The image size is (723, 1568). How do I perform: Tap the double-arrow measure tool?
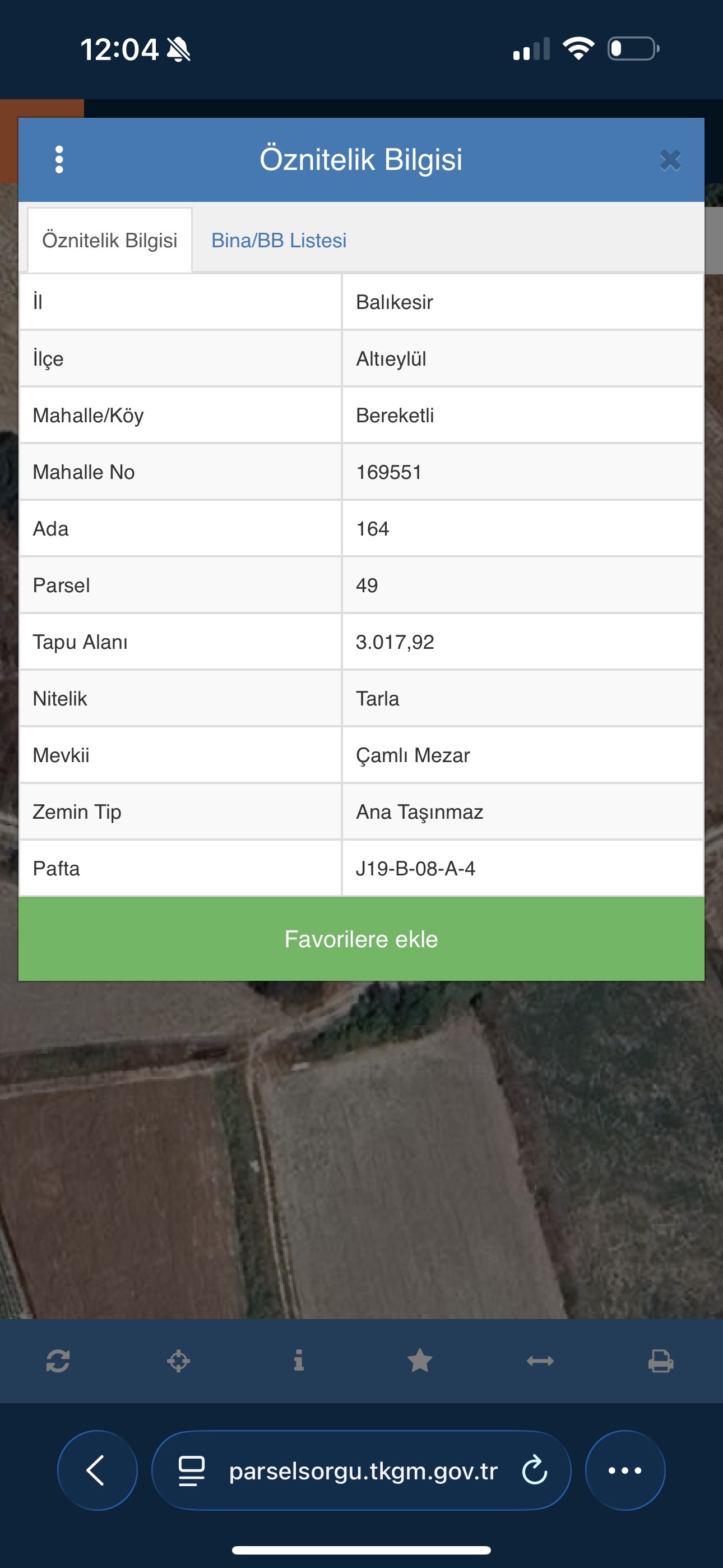[x=540, y=1361]
